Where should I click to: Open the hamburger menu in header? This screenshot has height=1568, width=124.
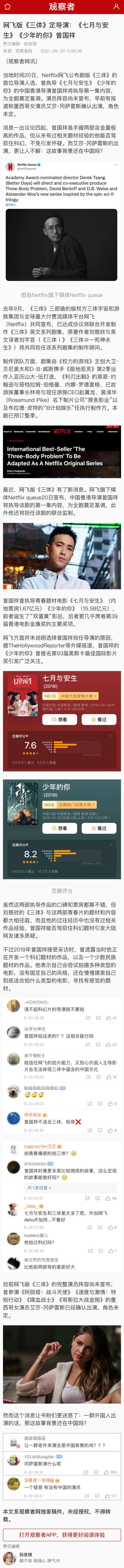[x=7, y=7]
